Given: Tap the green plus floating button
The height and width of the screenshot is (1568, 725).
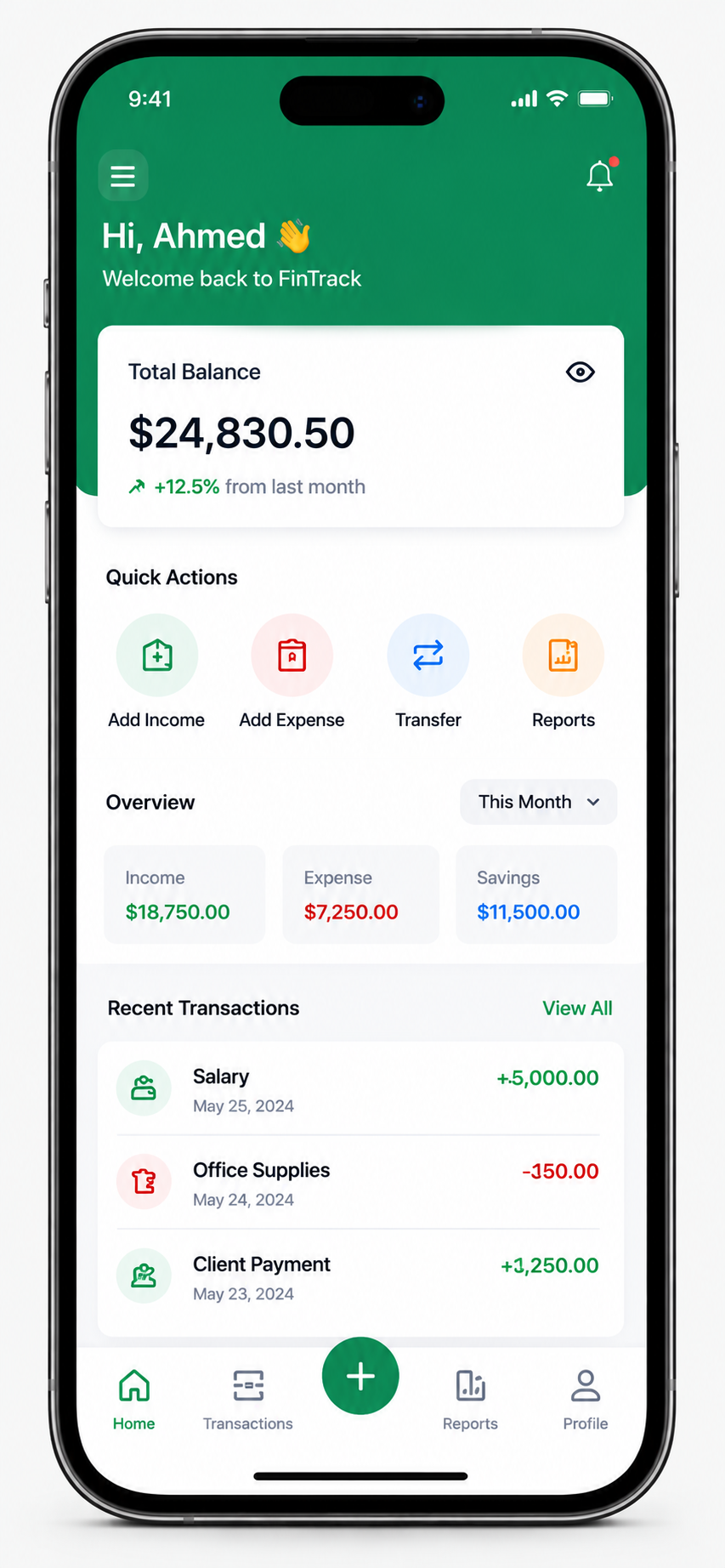Looking at the screenshot, I should tap(360, 1376).
